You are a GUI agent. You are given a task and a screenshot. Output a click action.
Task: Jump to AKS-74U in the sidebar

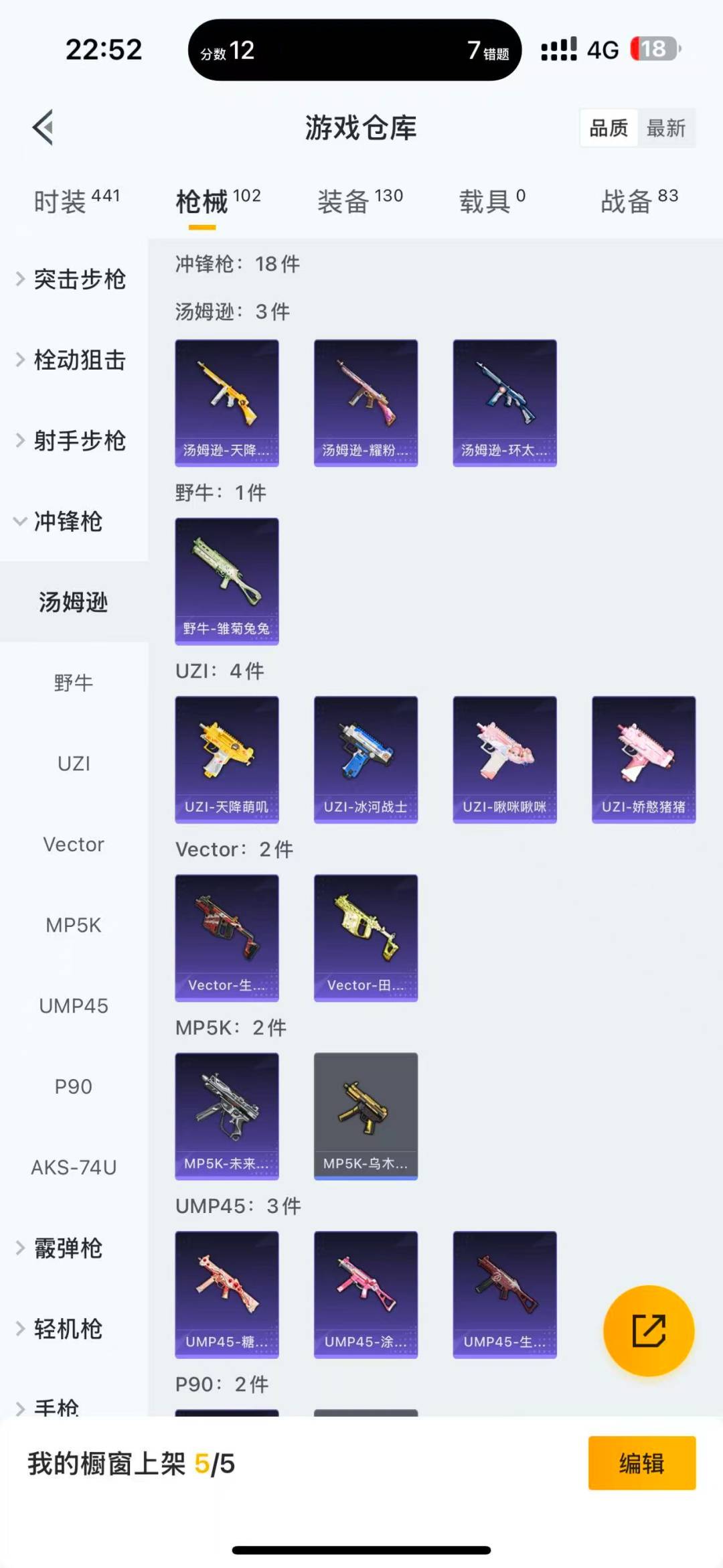tap(74, 1167)
